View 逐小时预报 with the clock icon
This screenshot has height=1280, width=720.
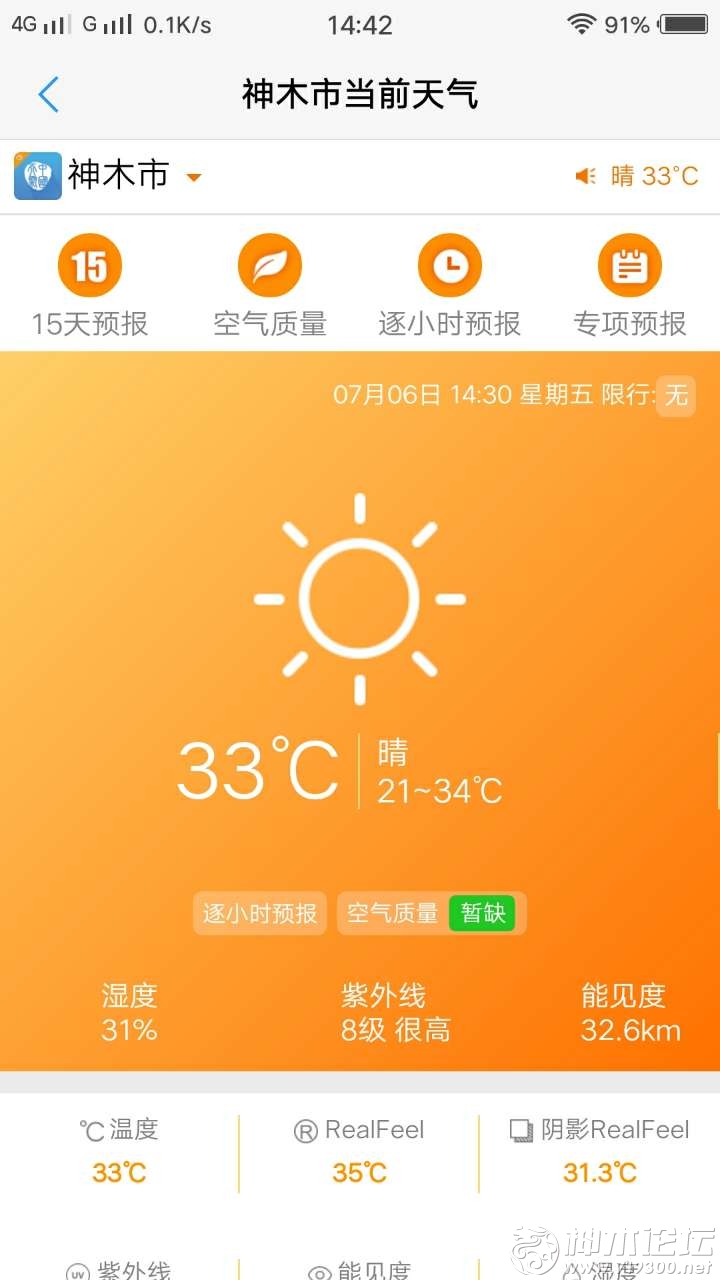[450, 267]
